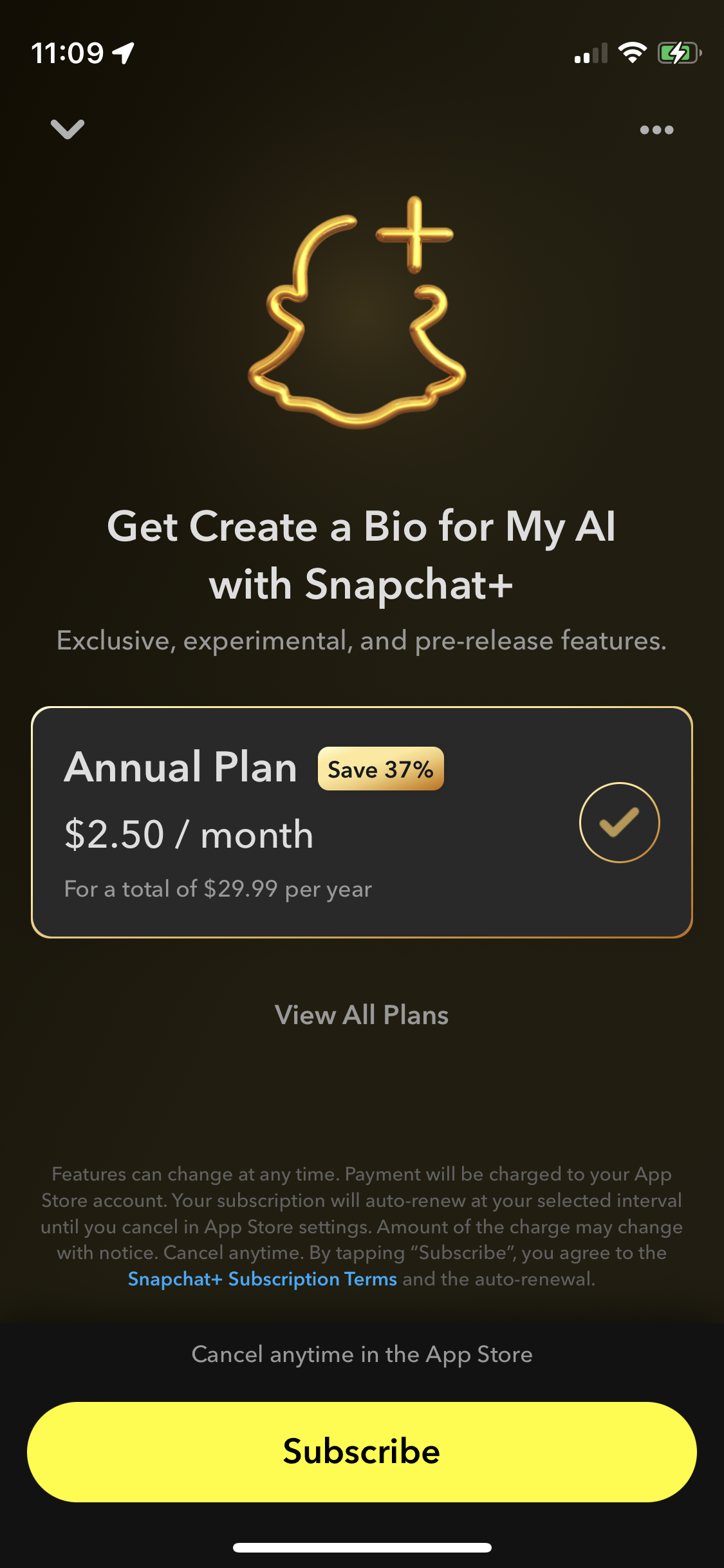Open the Snapchat+ Subscription Terms link

[263, 1278]
